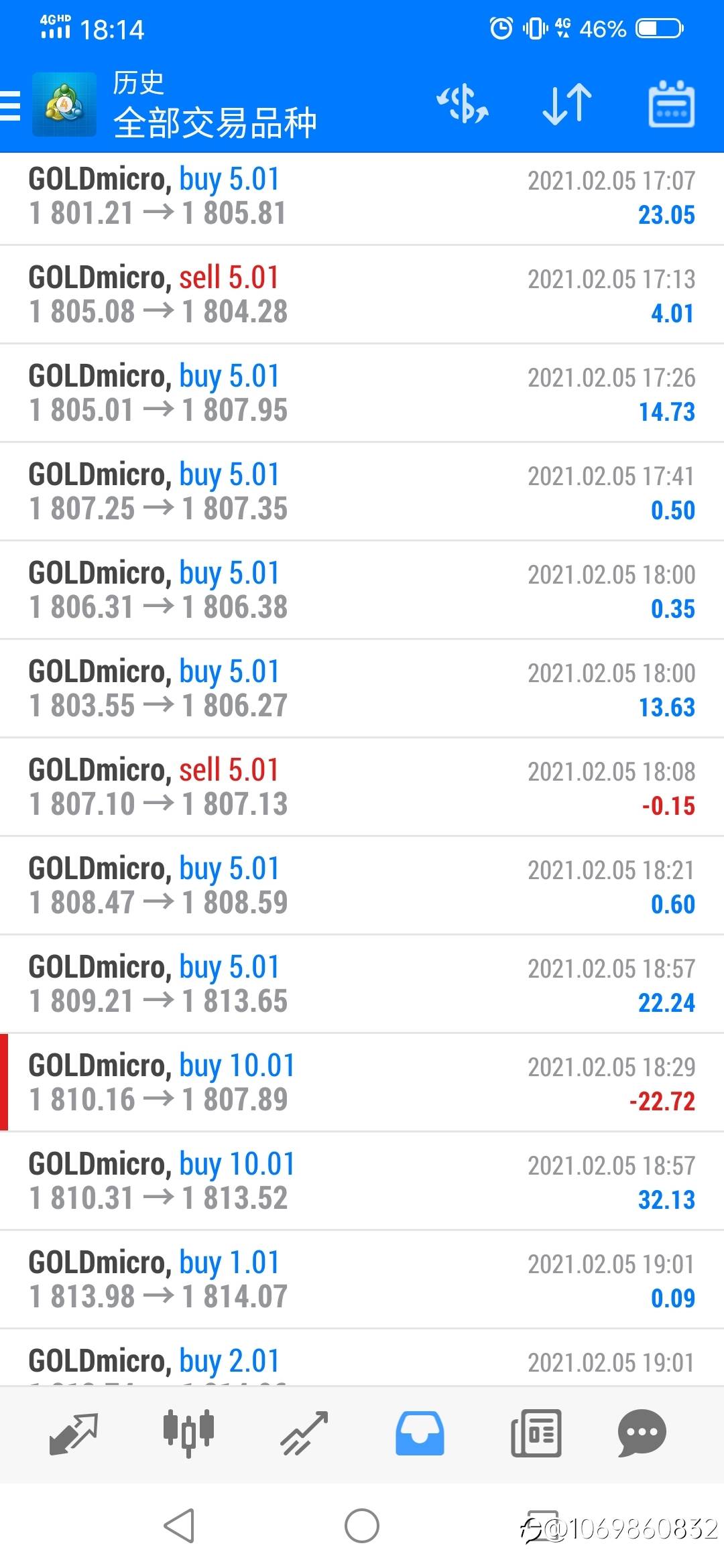The height and width of the screenshot is (1568, 724).
Task: Switch to the Quotes tab
Action: click(74, 1434)
